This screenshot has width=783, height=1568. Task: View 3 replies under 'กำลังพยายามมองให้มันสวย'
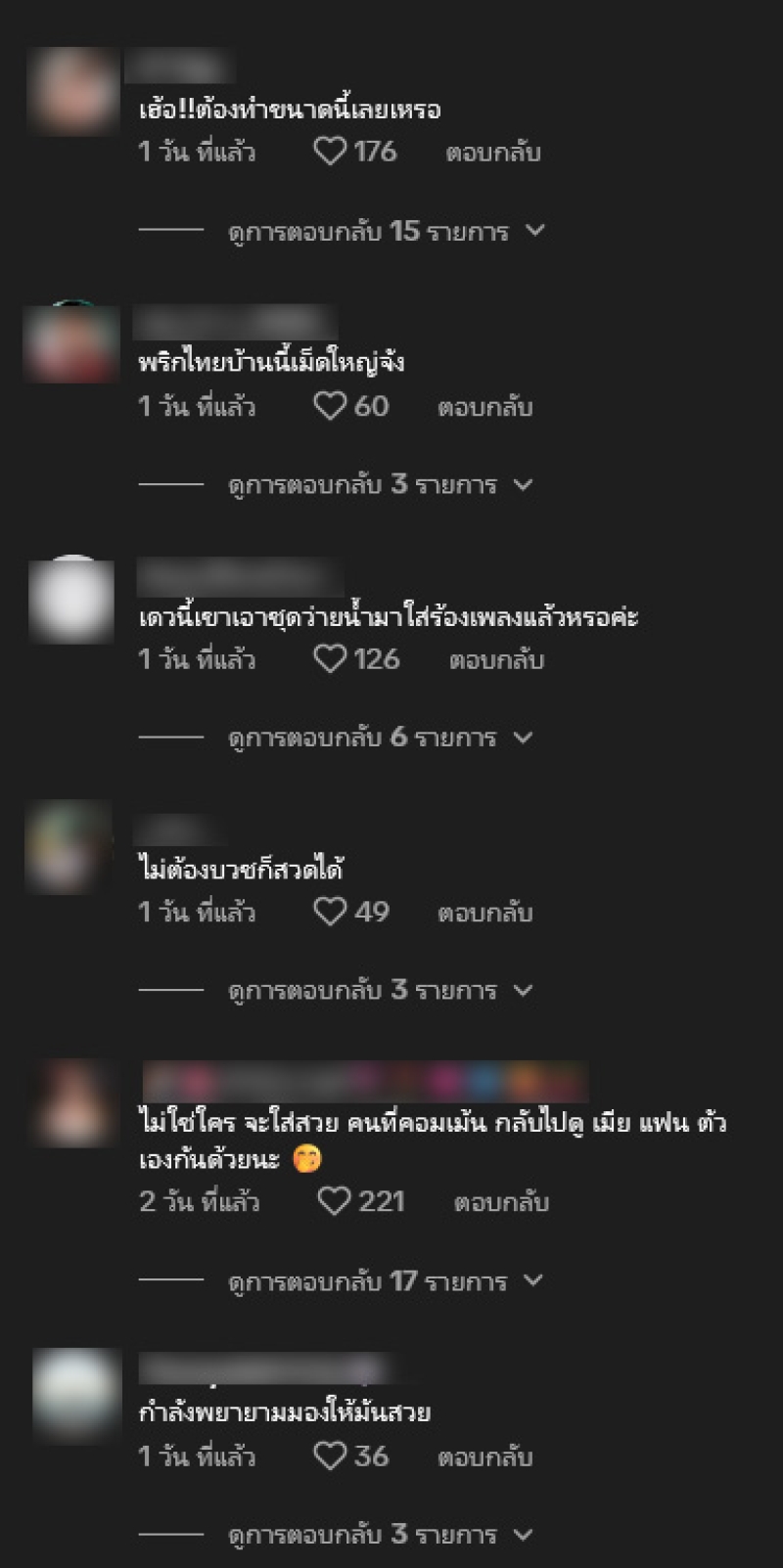click(x=379, y=1534)
